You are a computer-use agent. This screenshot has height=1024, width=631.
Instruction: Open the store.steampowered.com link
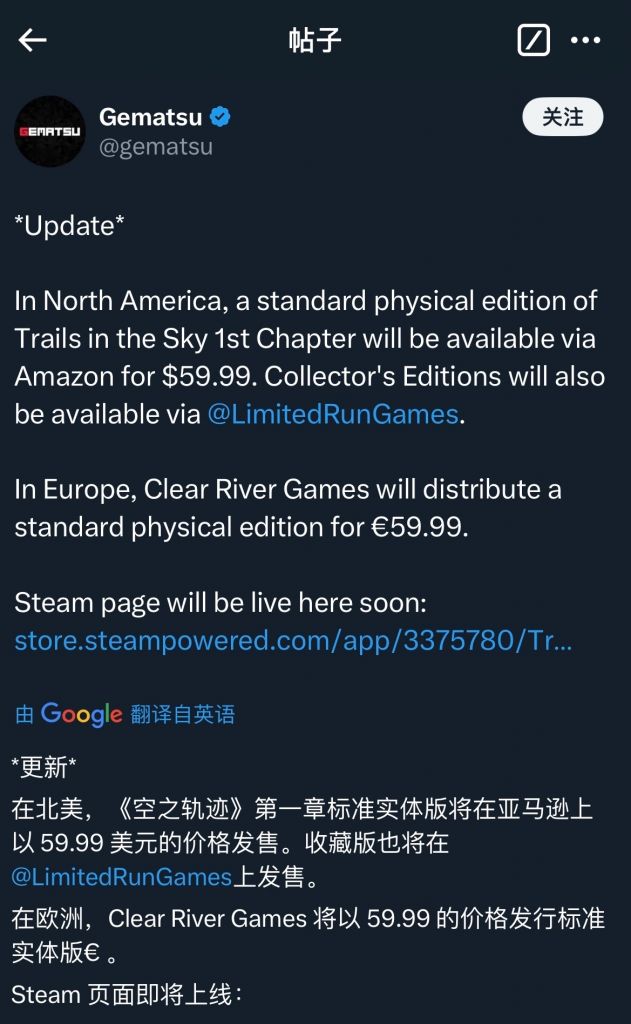[293, 640]
